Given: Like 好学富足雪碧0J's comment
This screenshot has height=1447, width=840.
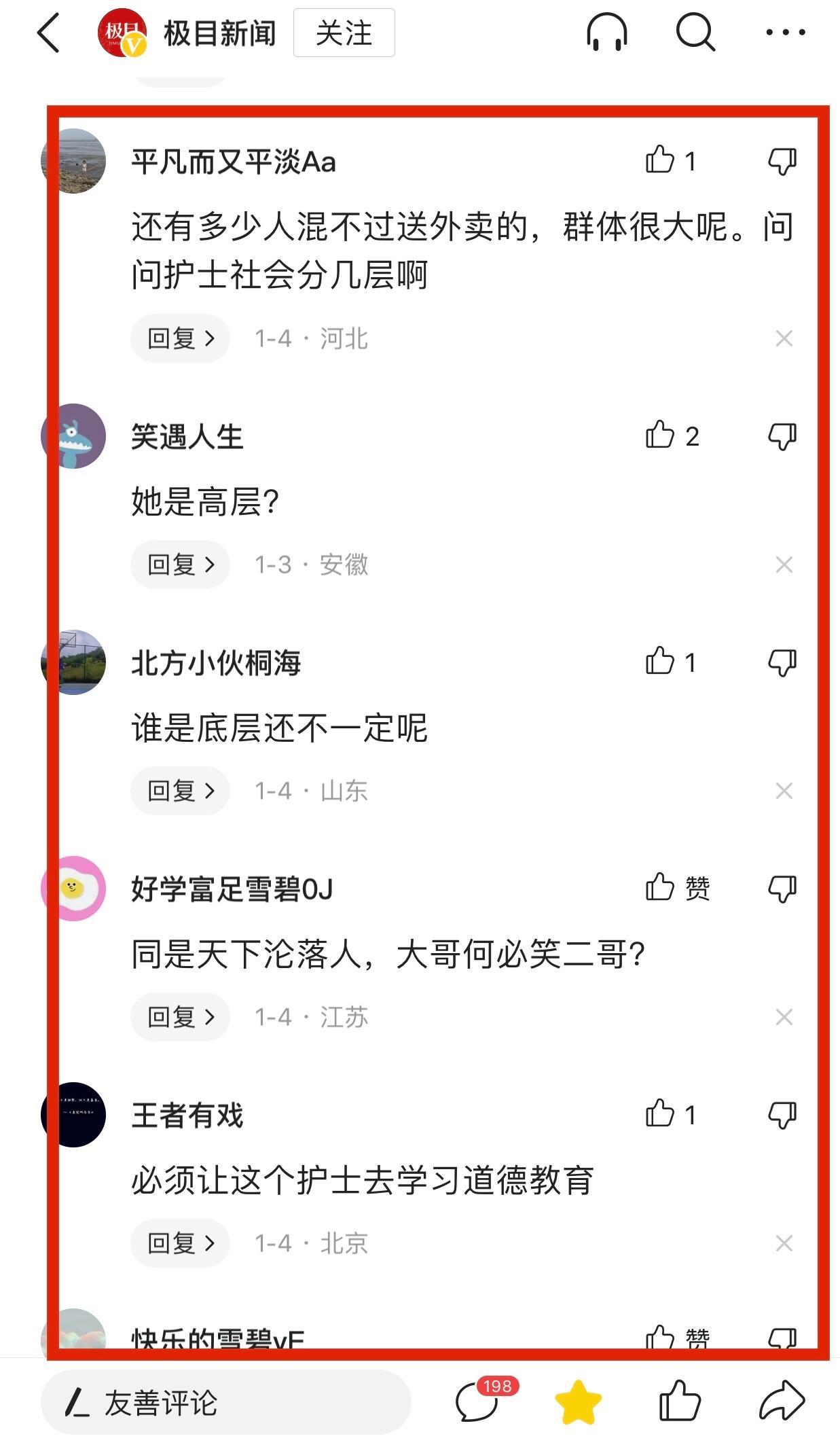Looking at the screenshot, I should coord(660,888).
